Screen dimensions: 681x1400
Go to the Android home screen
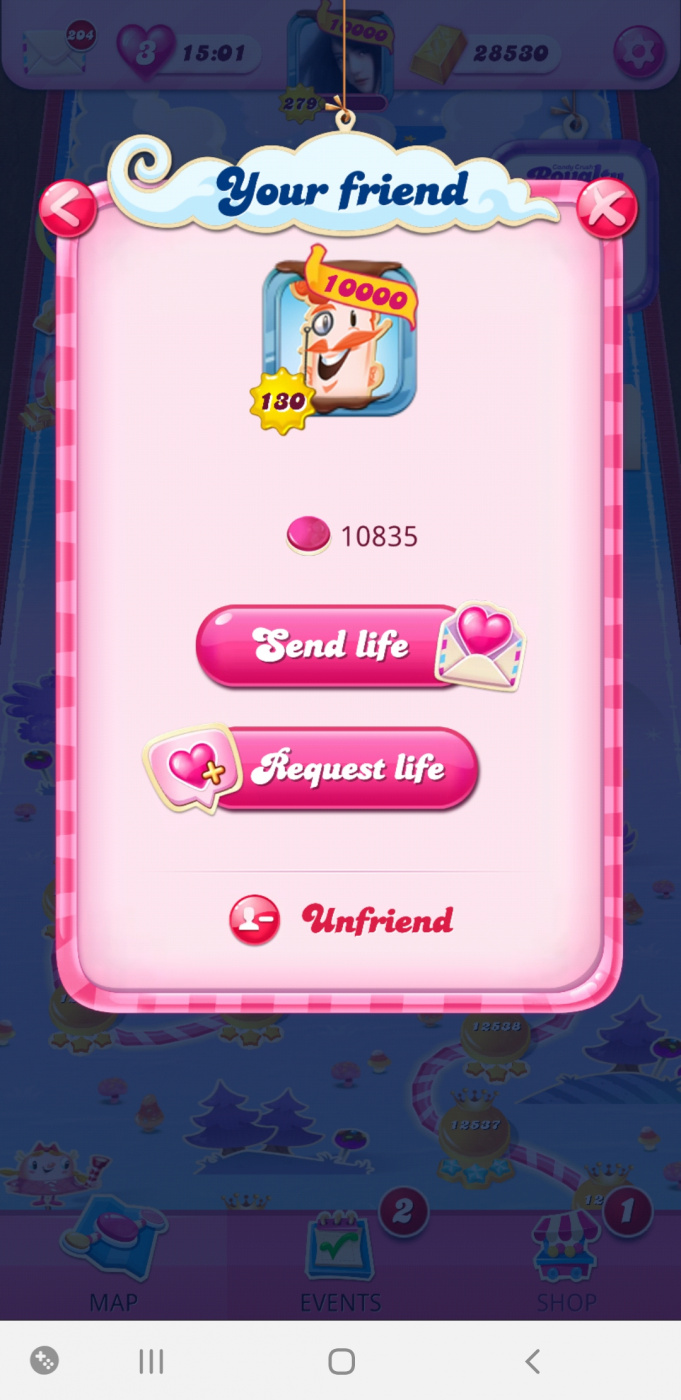tap(342, 1361)
